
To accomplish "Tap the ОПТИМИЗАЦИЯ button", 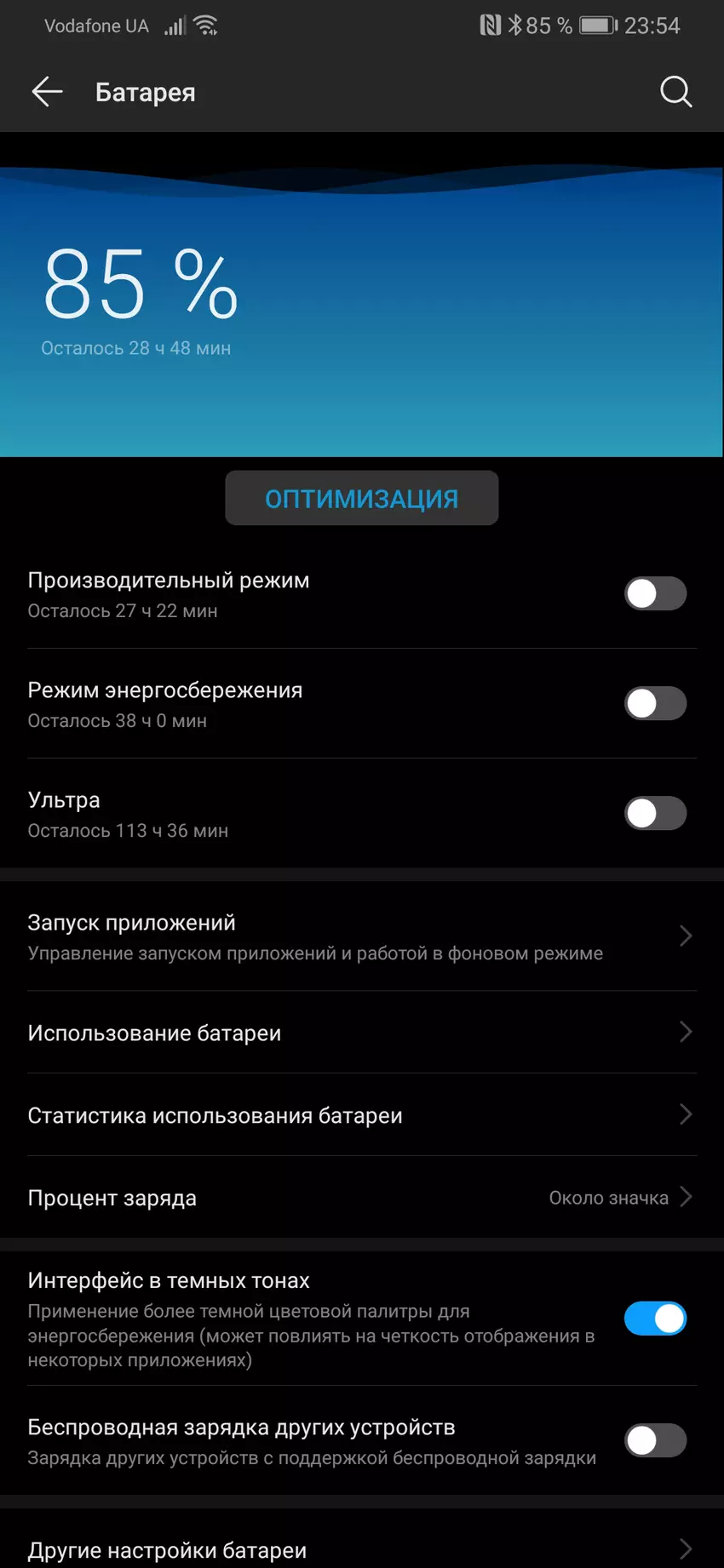I will 361,498.
